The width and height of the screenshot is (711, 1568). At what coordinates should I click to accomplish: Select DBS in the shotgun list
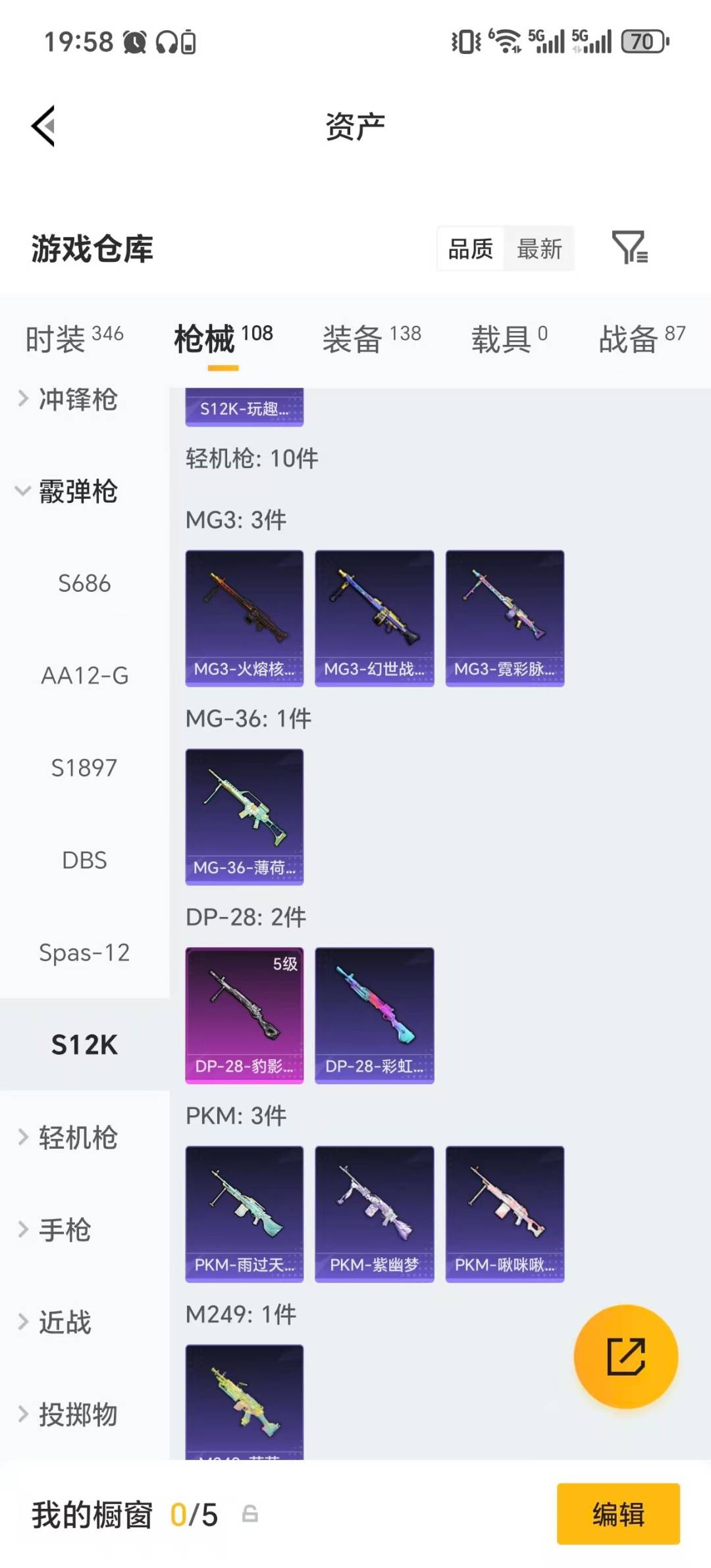[84, 860]
